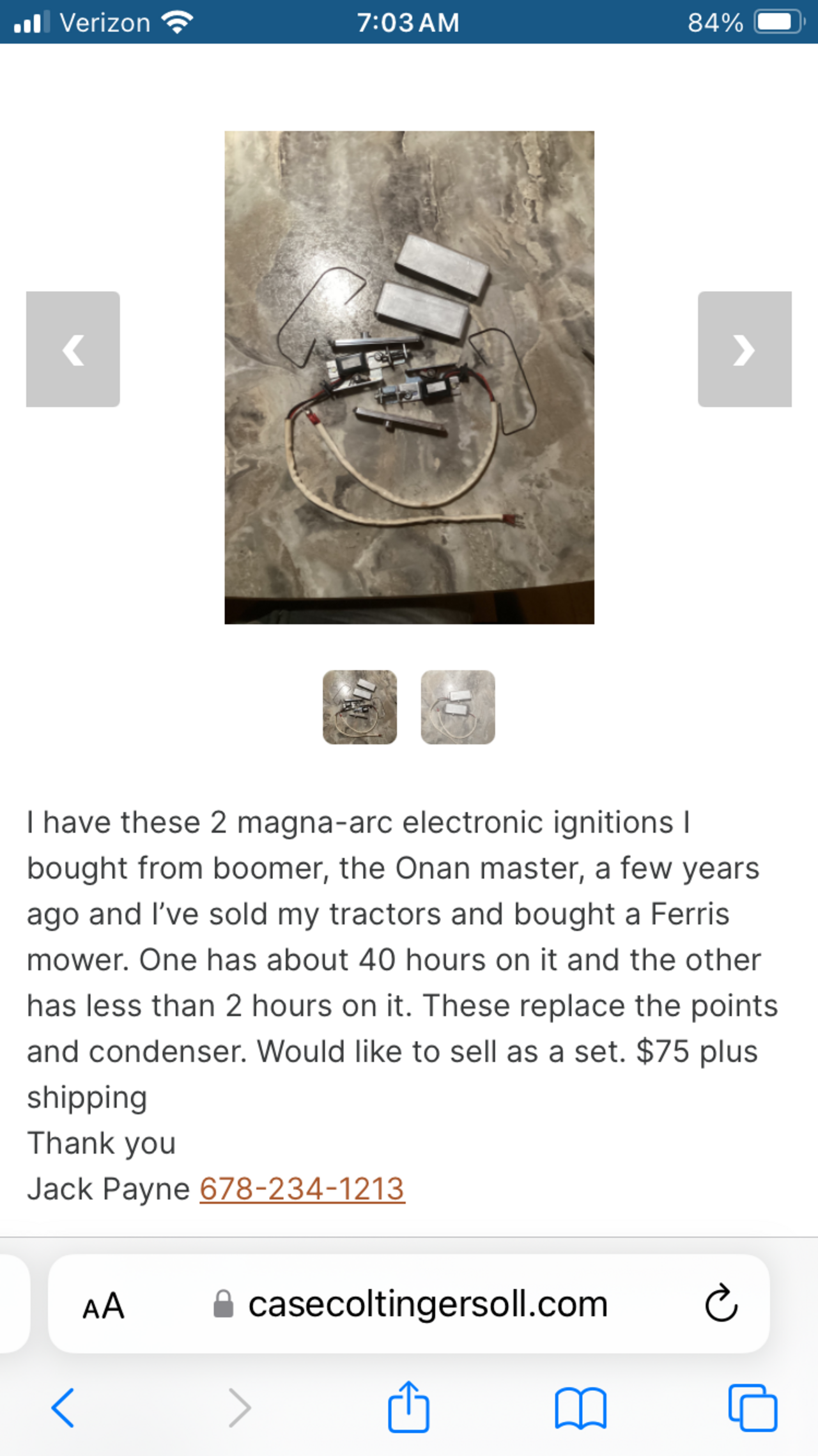
Task: Select the first thumbnail below the photo
Action: tap(359, 707)
